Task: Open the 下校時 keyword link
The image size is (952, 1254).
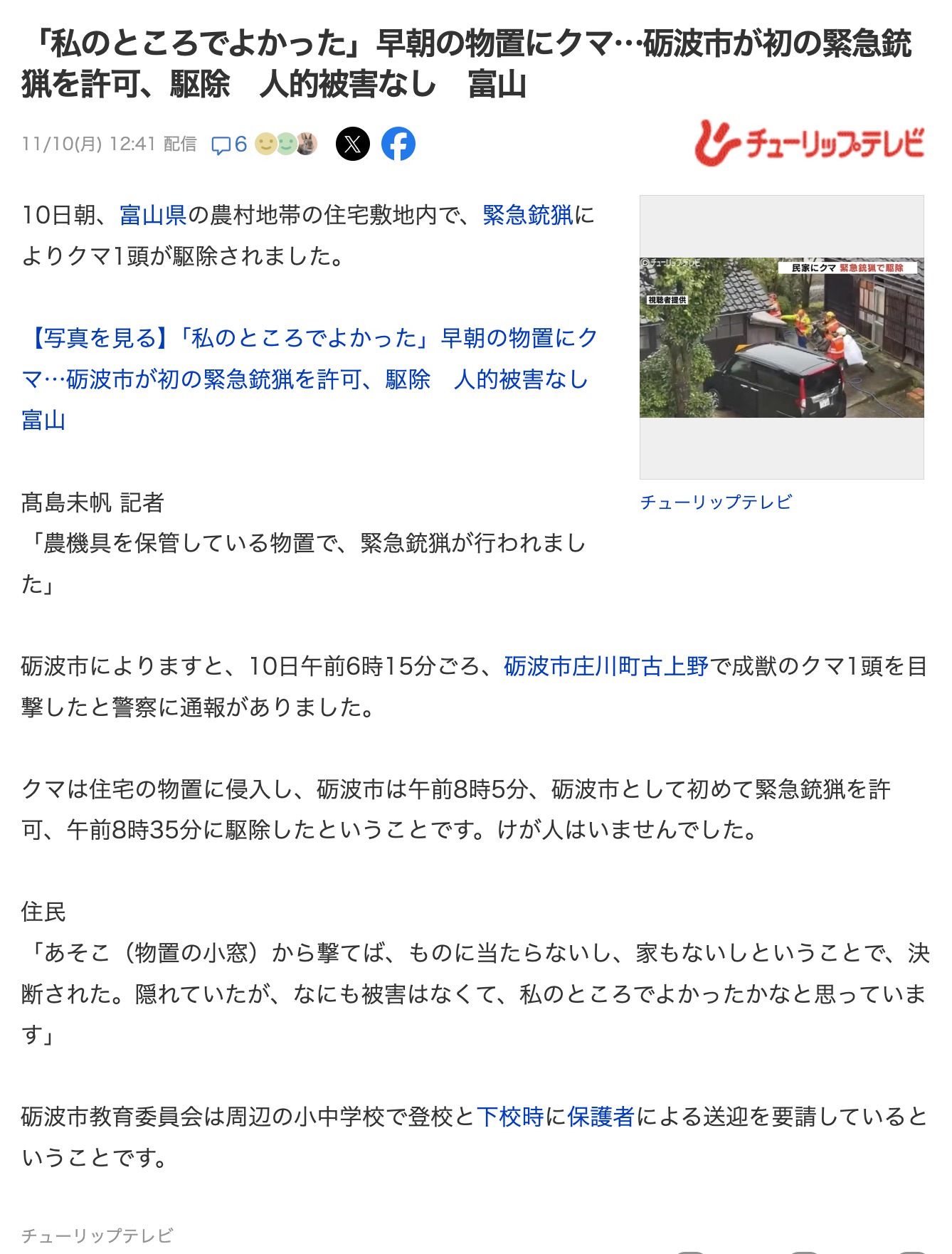Action: (x=510, y=1117)
